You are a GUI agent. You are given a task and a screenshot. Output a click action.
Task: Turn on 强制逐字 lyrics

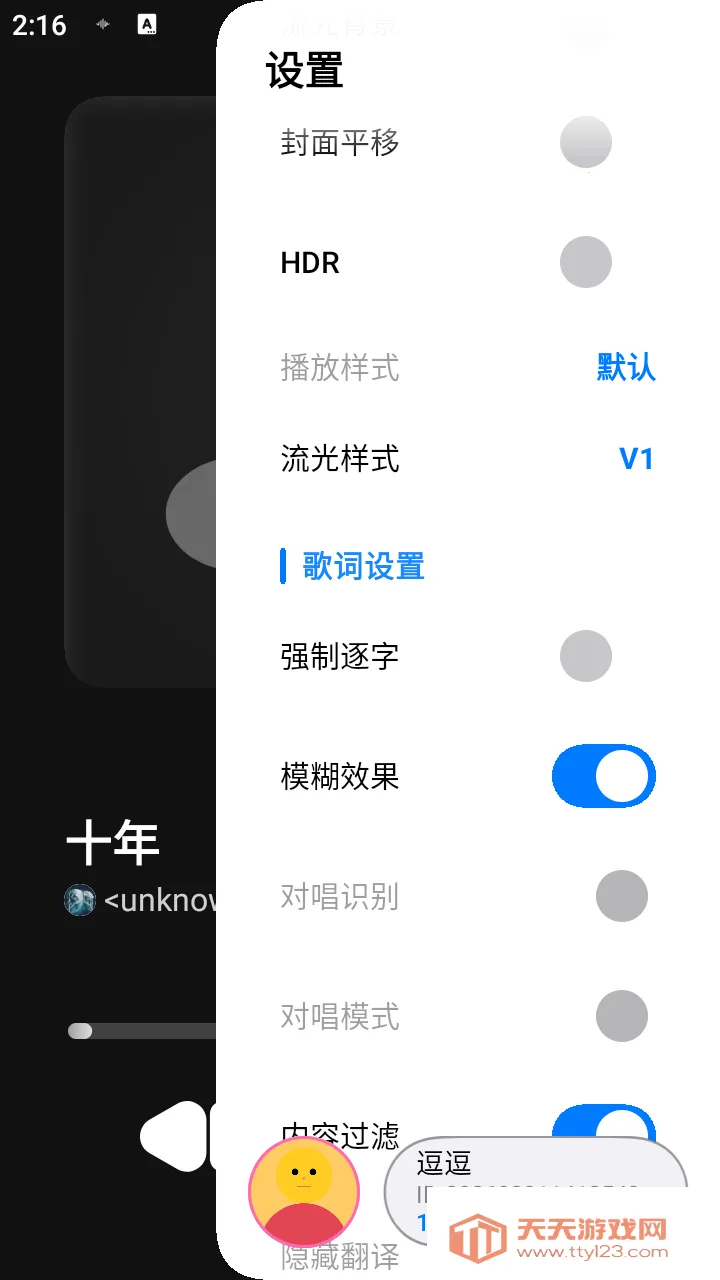[x=586, y=657]
